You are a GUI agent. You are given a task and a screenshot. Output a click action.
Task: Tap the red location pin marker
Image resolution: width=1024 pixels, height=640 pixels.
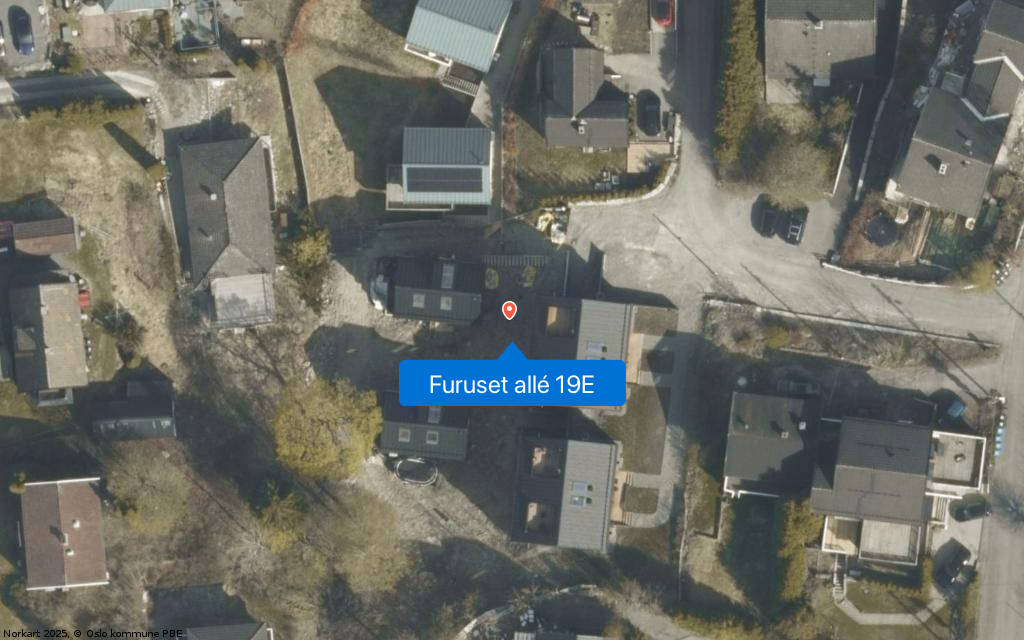tap(509, 310)
